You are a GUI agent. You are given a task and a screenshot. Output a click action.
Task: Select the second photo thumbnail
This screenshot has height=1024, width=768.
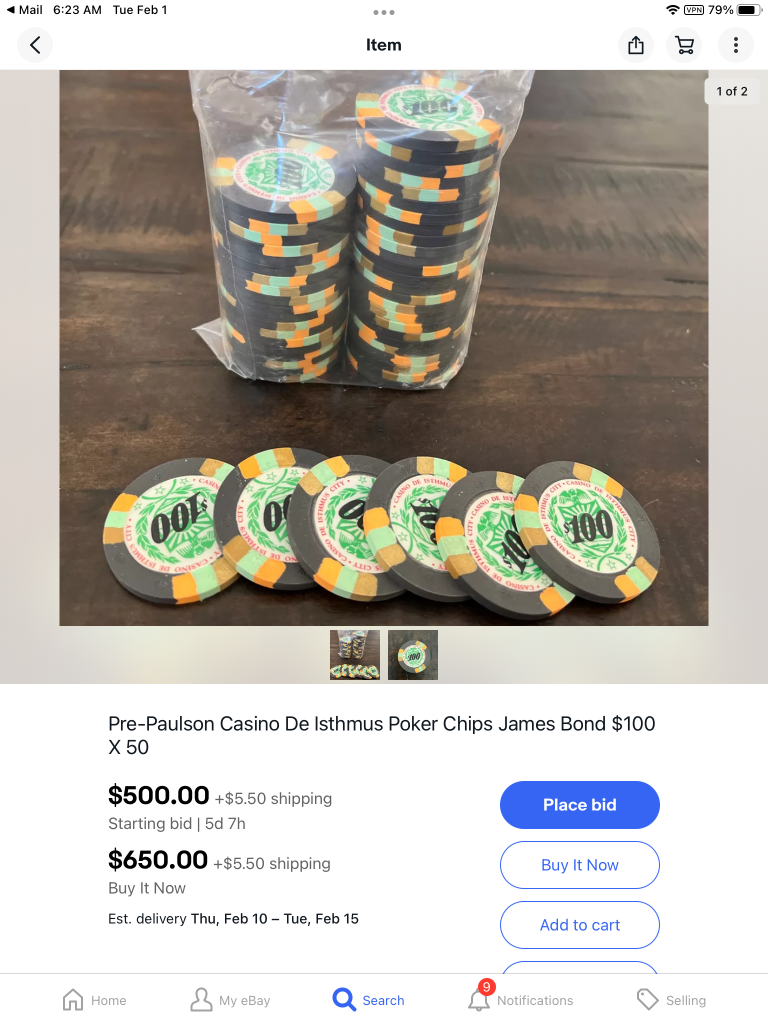pos(413,655)
